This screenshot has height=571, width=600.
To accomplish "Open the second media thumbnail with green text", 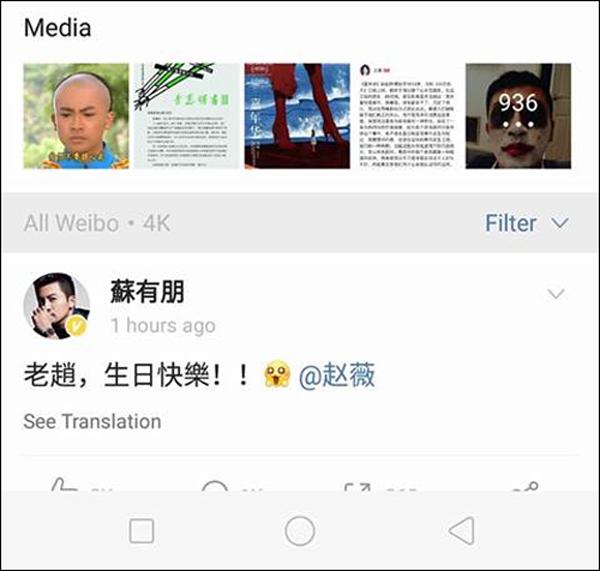I will point(187,116).
